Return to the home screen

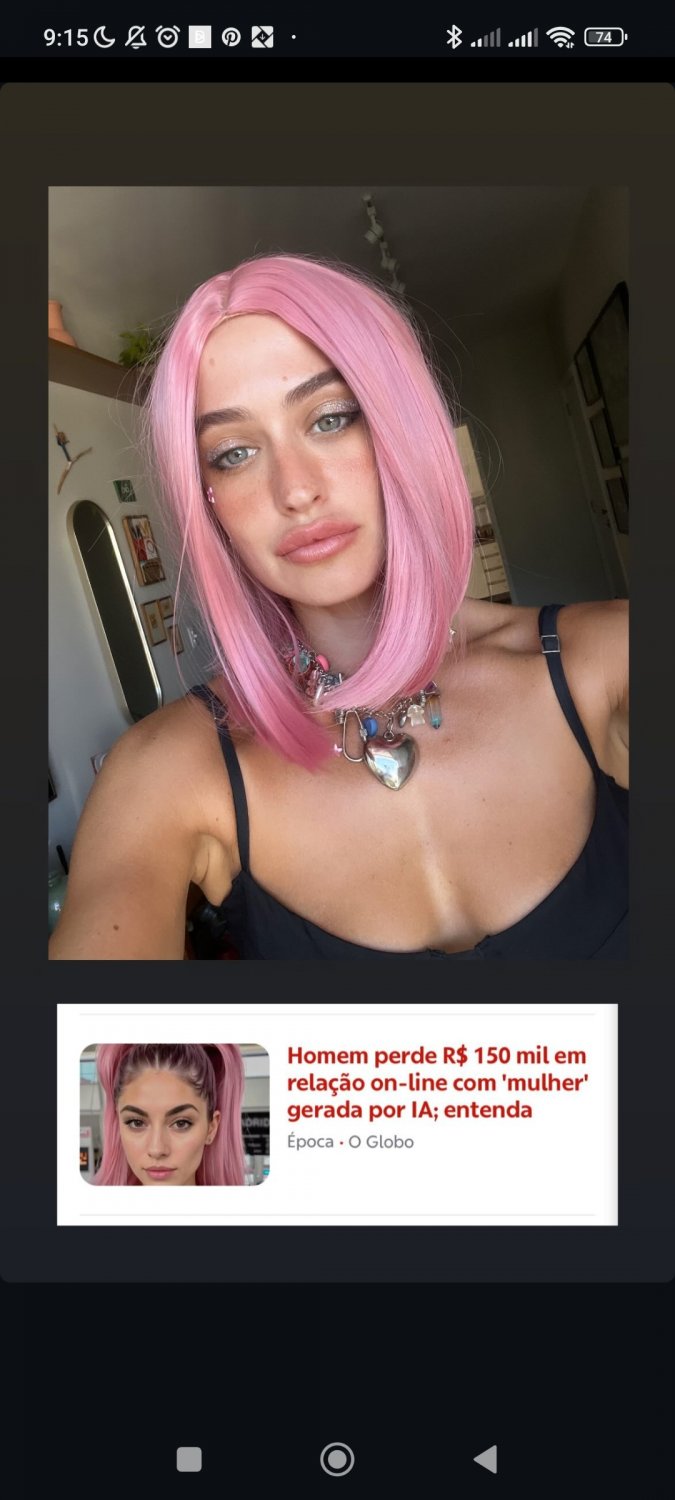pos(337,1459)
